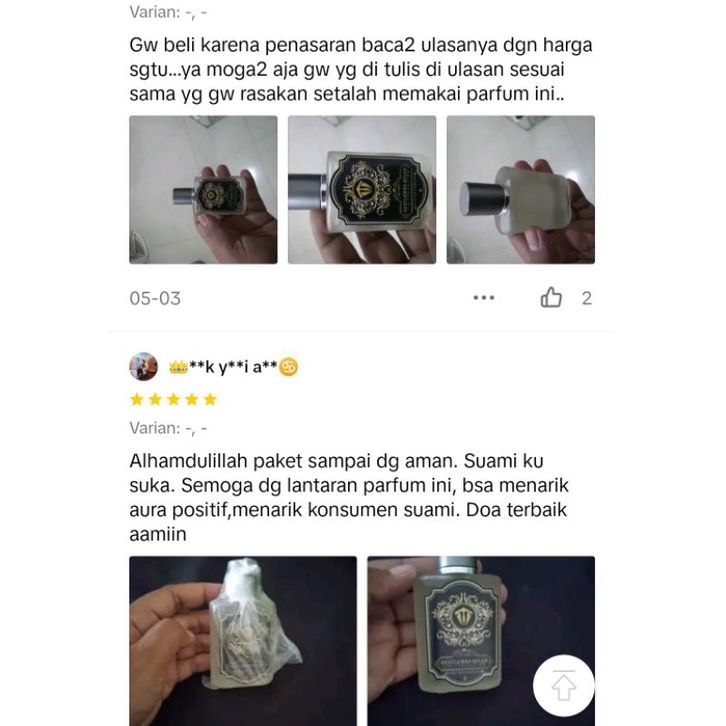Like the review dated 05-03

[552, 298]
